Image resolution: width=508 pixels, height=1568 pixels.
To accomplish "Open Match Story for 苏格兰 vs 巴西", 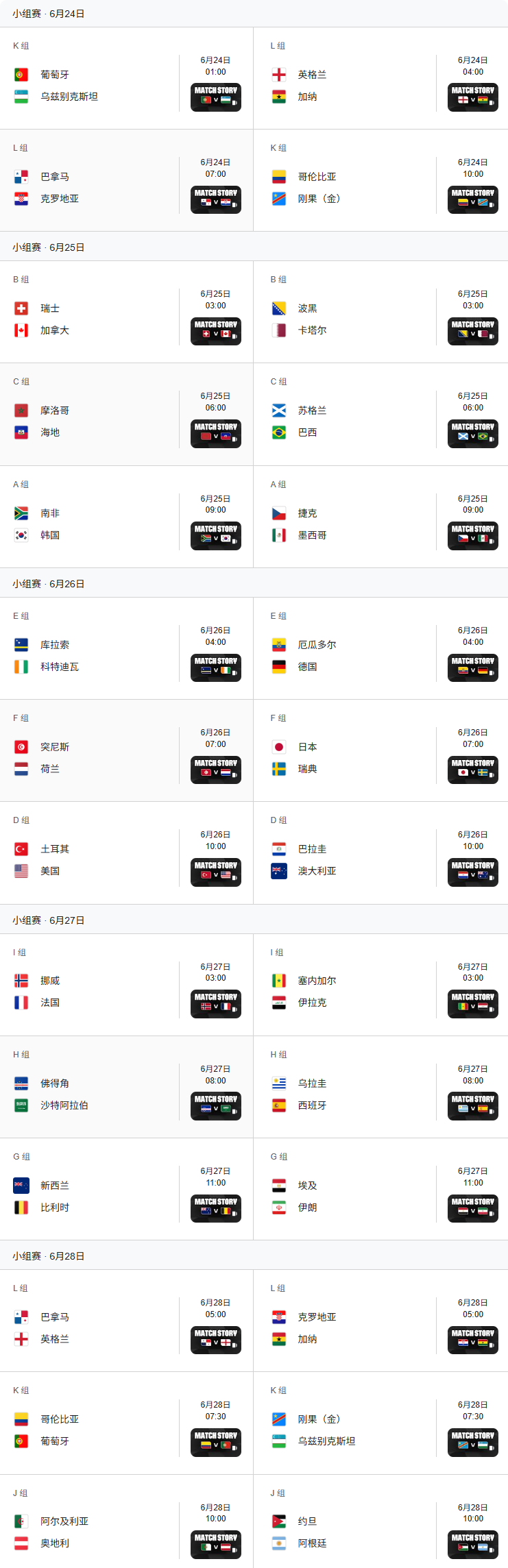I will (x=472, y=433).
